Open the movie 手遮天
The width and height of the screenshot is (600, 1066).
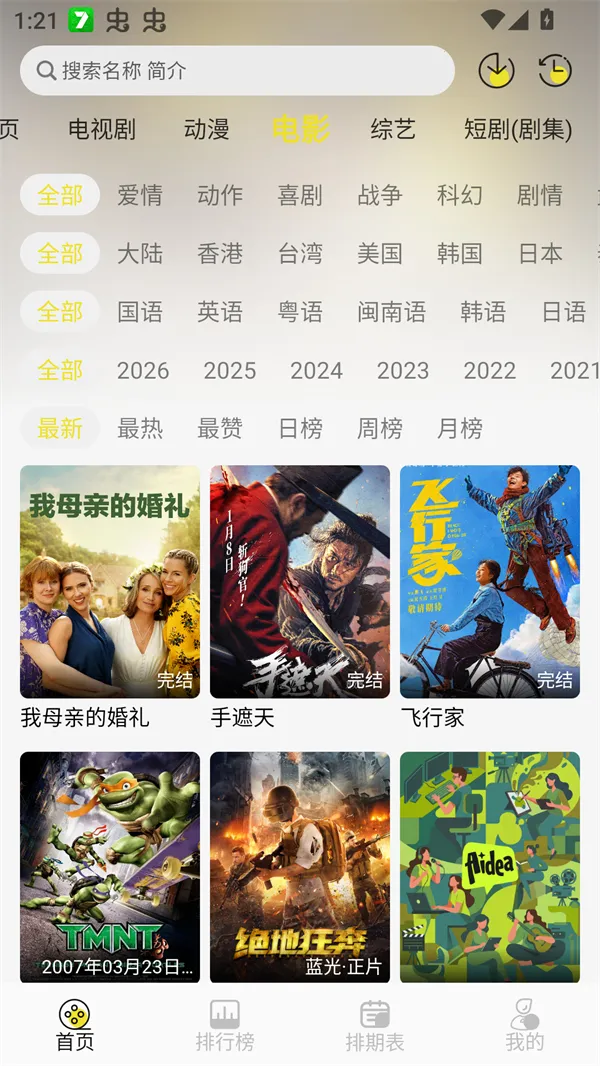[300, 582]
